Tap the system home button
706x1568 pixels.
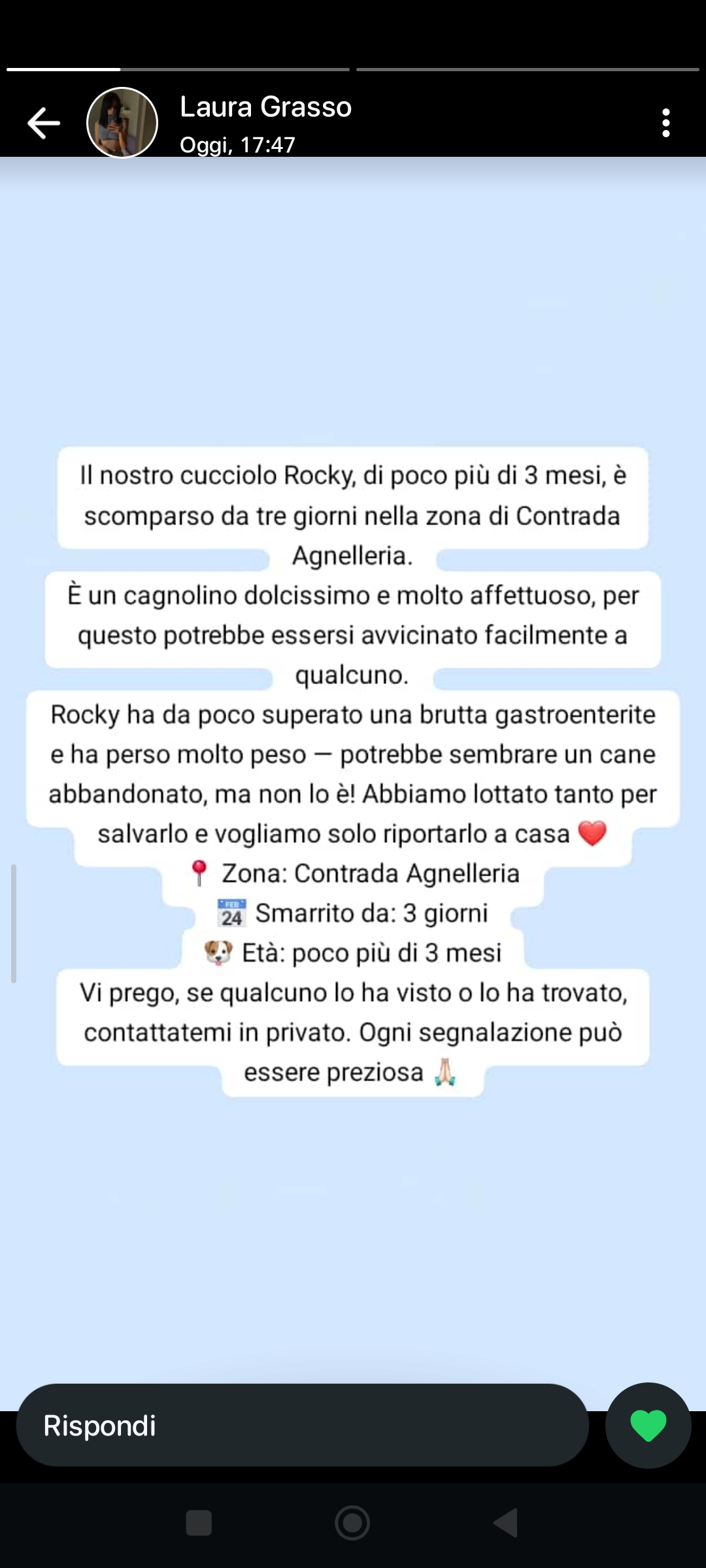click(352, 1523)
